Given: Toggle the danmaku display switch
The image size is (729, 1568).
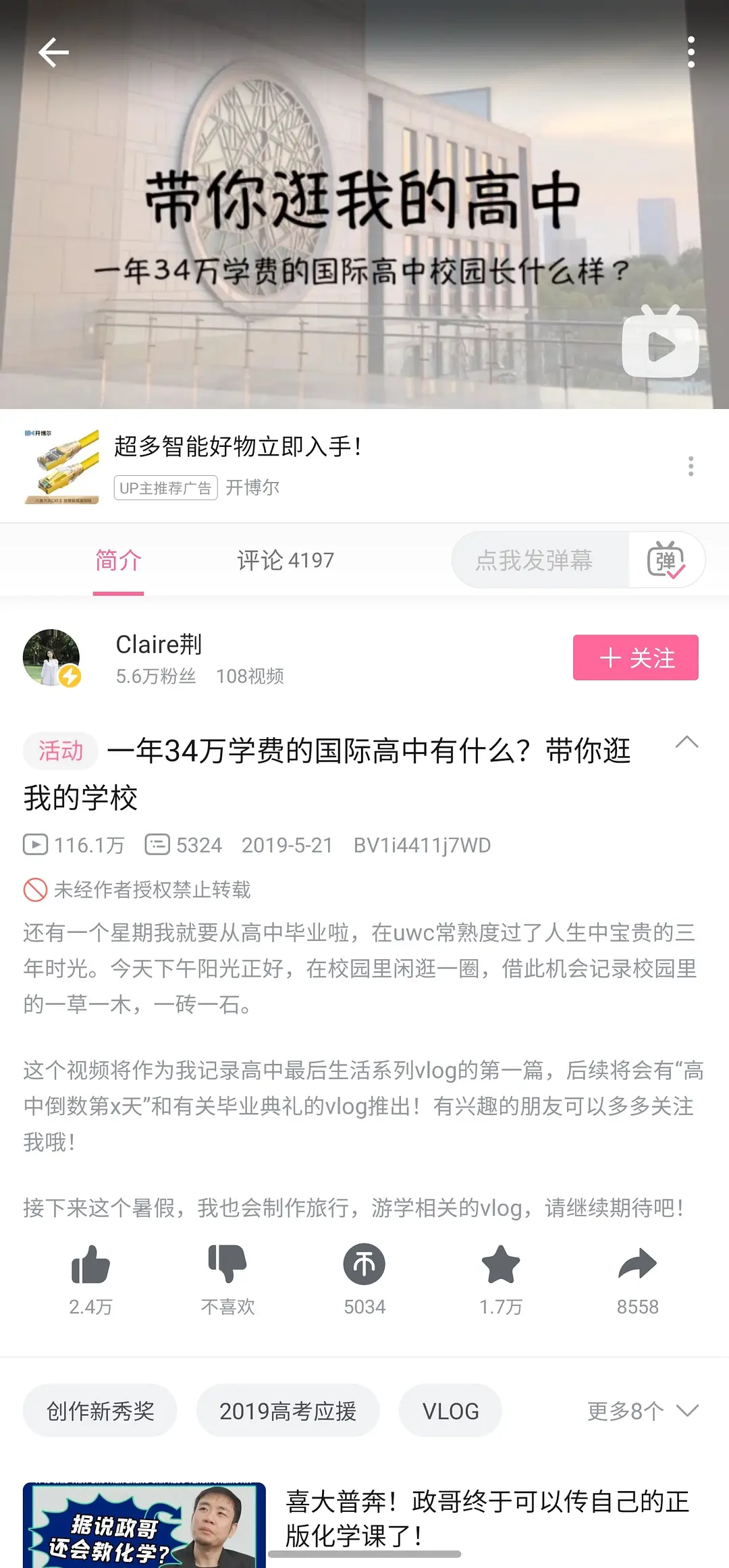Looking at the screenshot, I should point(667,560).
